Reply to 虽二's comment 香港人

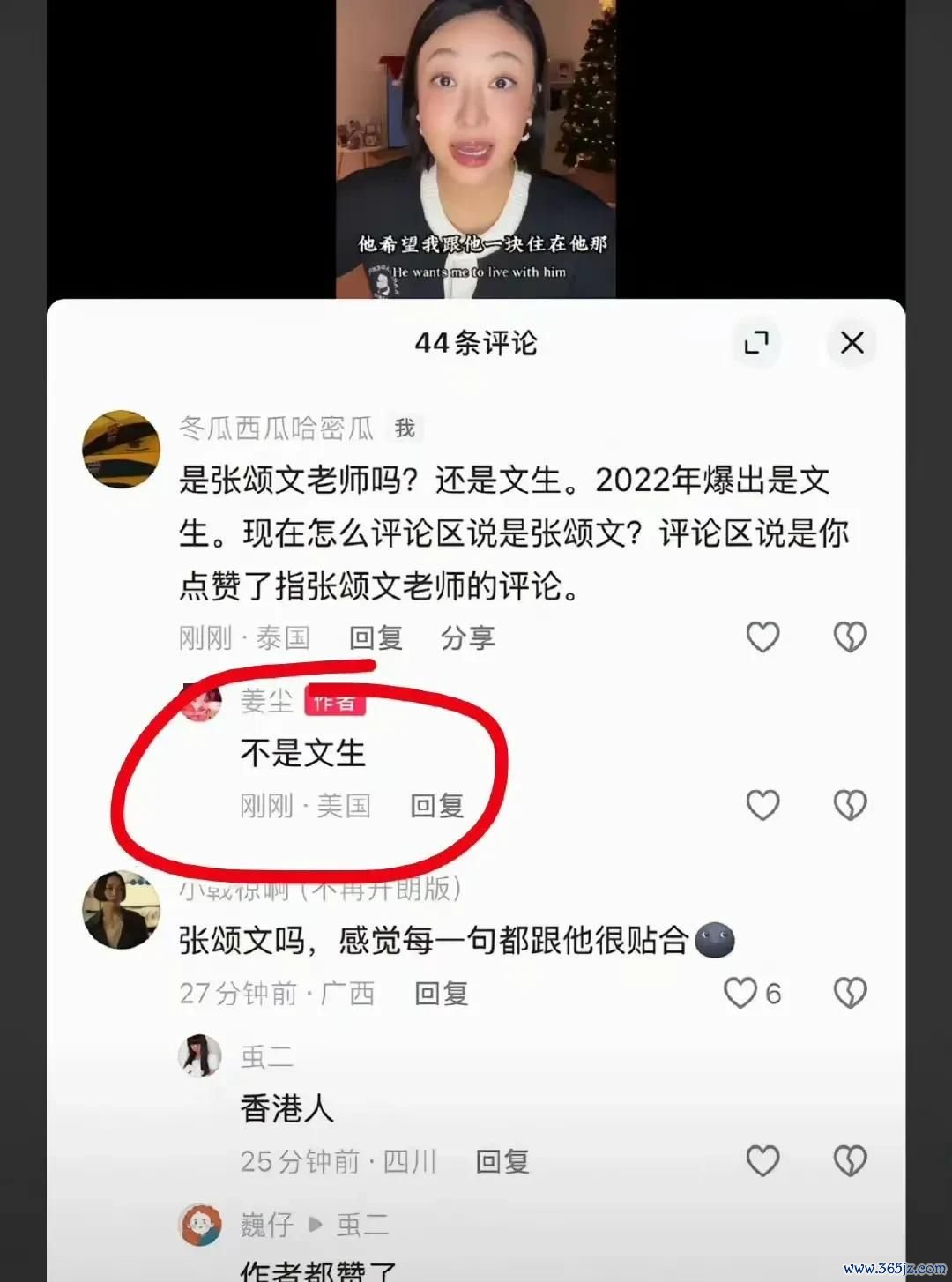(502, 1161)
